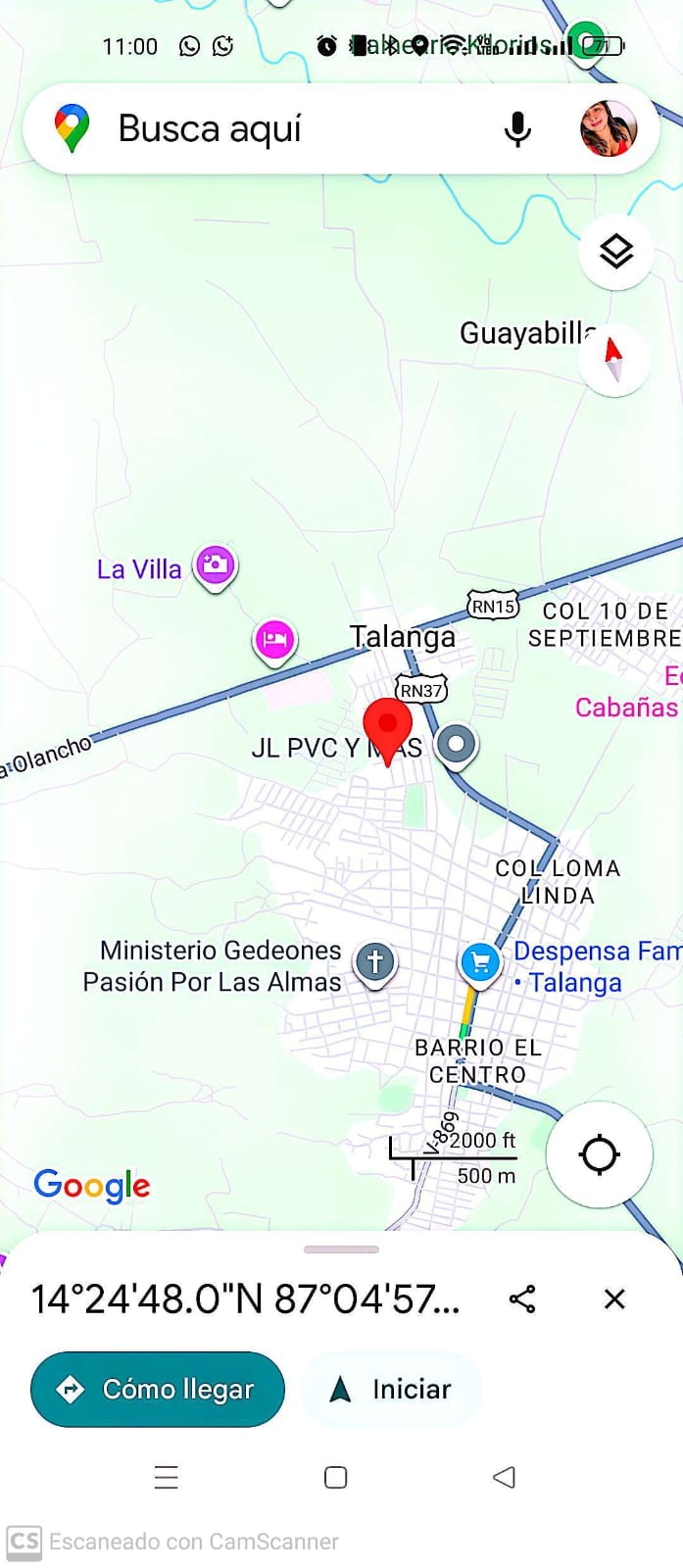Open the account profile picture
Screen dimensions: 683x1568
[x=609, y=128]
